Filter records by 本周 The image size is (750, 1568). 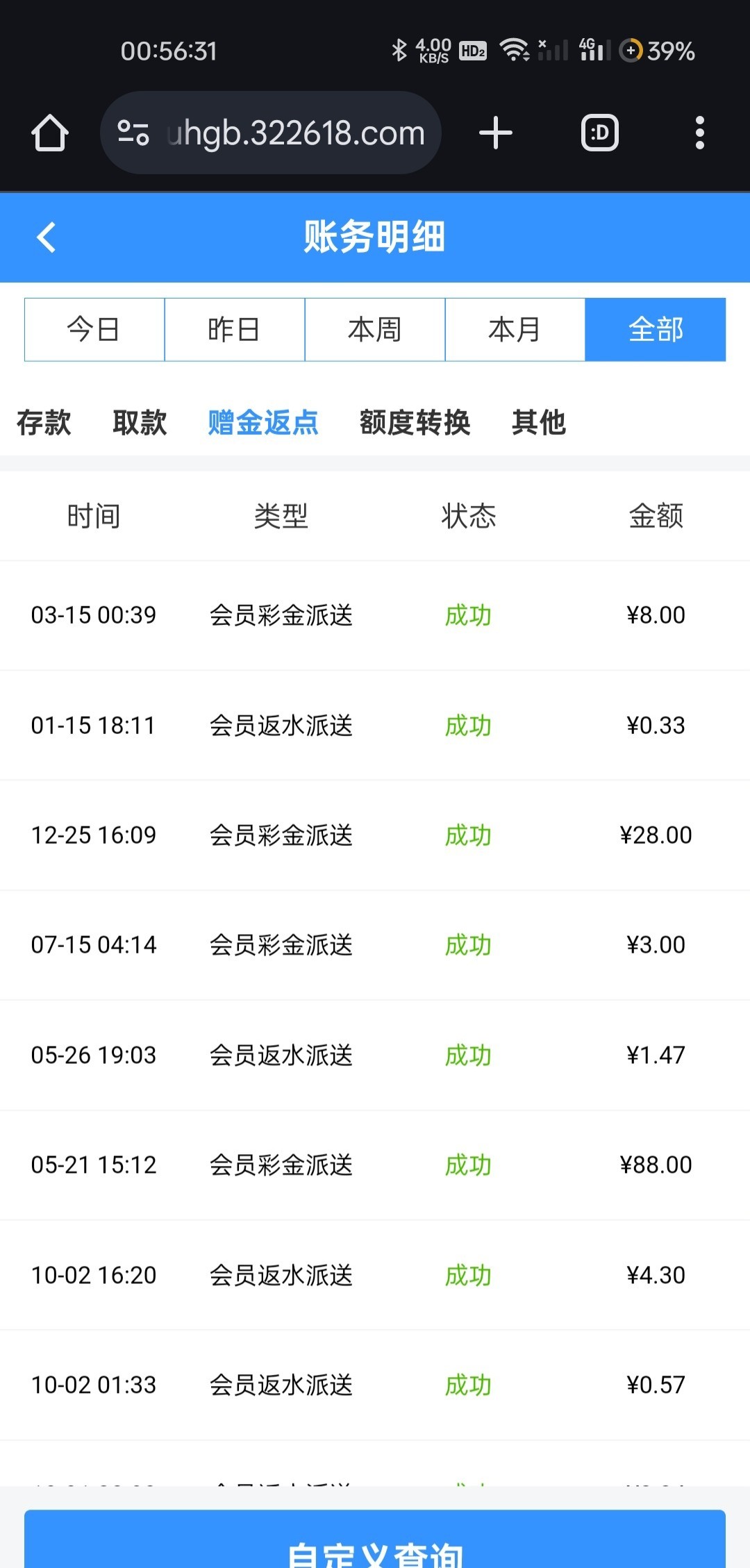(375, 330)
